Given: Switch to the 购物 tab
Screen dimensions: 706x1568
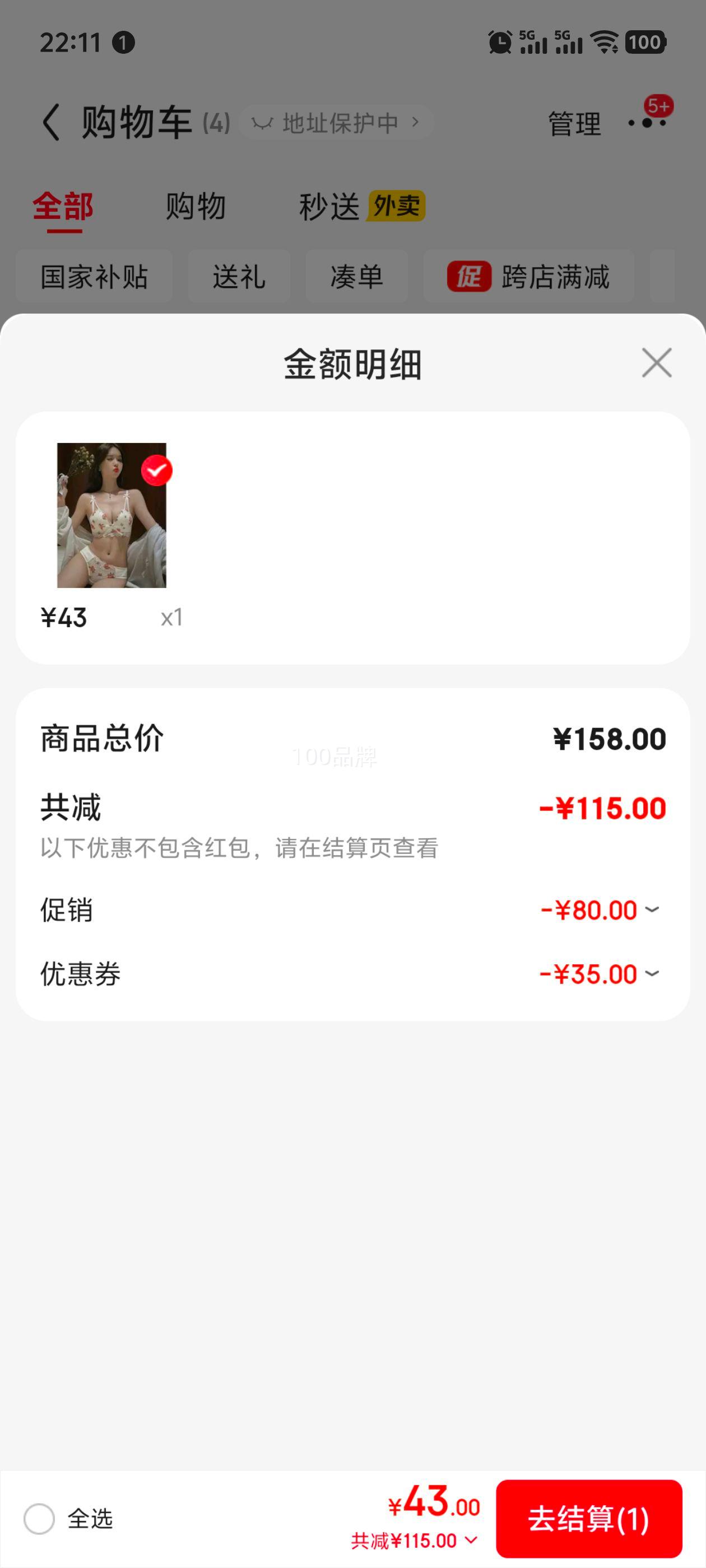Looking at the screenshot, I should (196, 206).
